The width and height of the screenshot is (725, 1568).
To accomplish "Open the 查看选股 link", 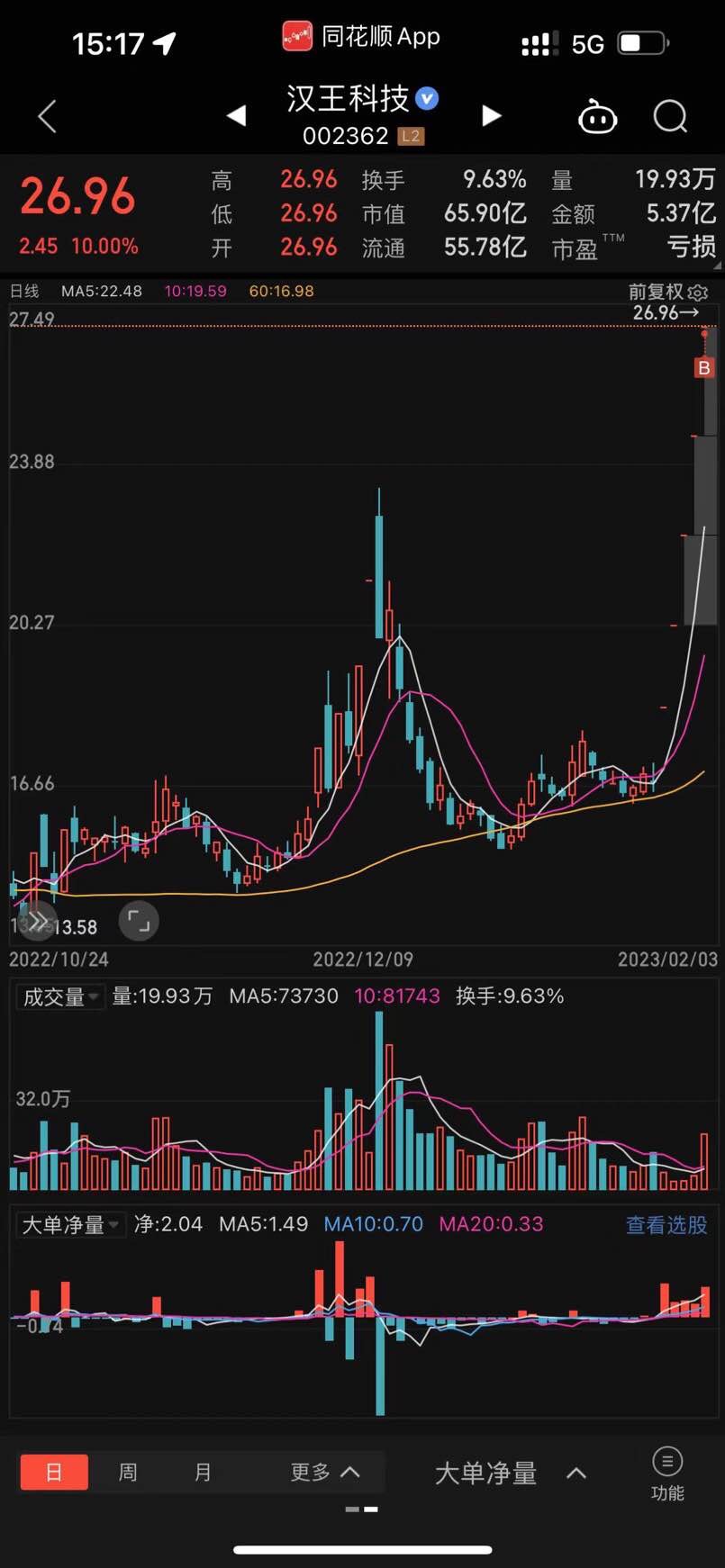I will click(666, 1225).
